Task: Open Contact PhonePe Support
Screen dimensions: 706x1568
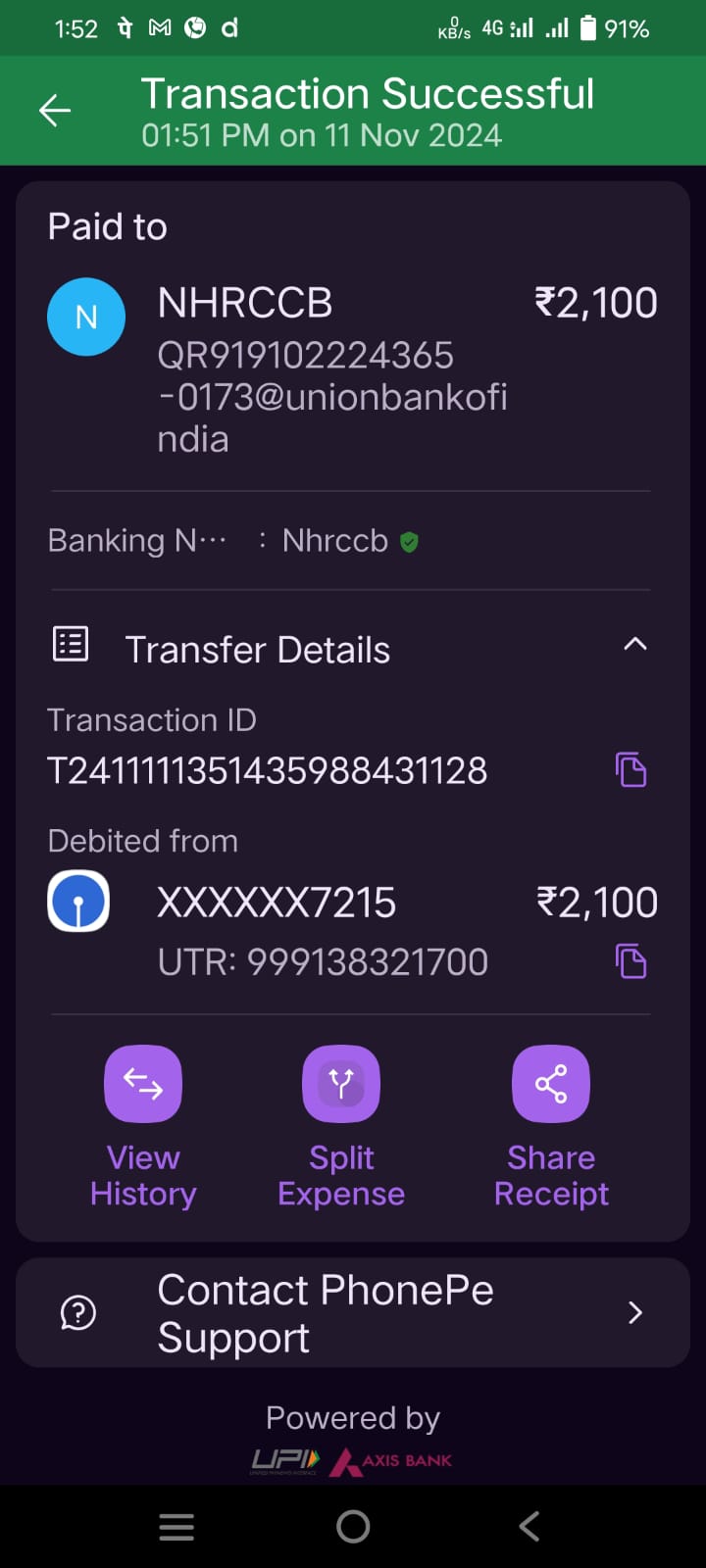Action: [353, 1313]
